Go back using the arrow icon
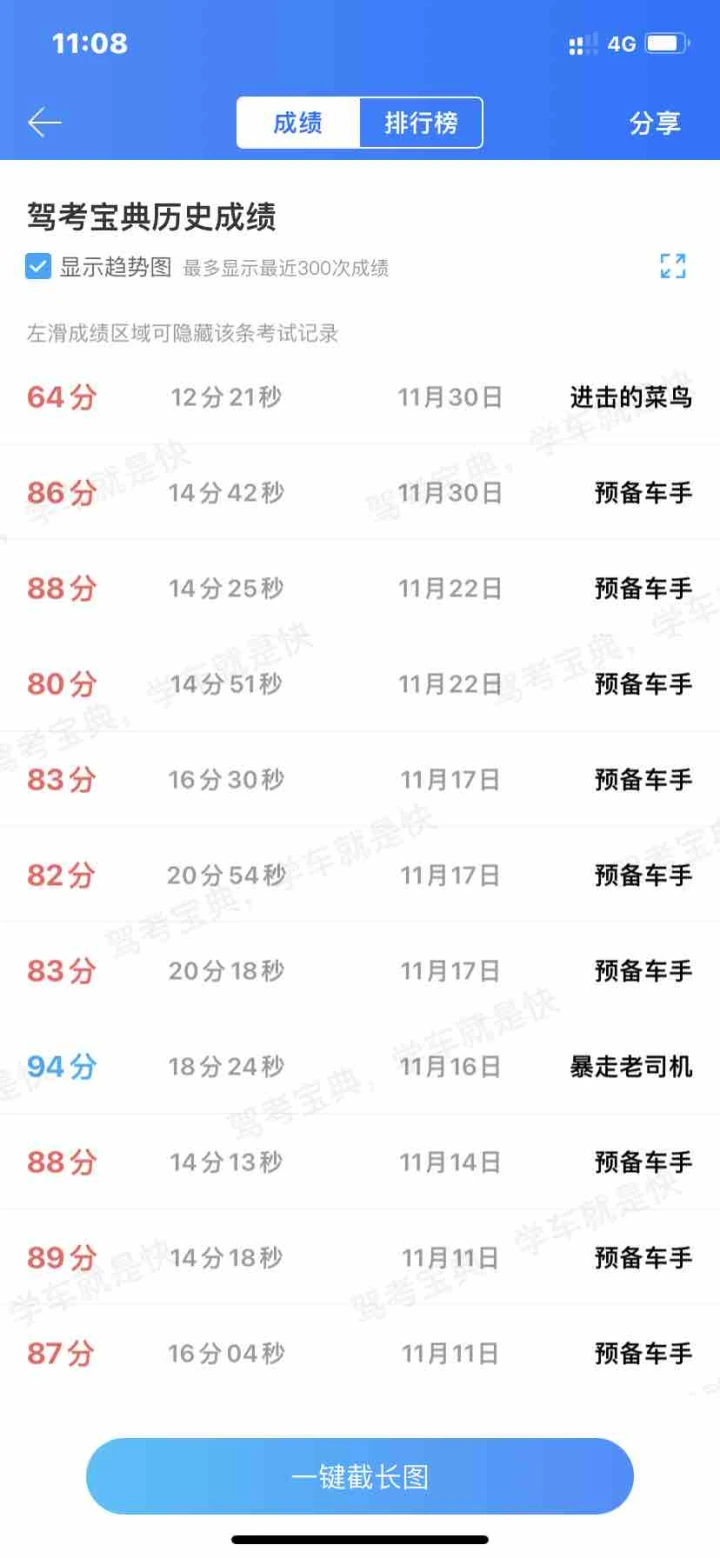The width and height of the screenshot is (720, 1558). 45,123
